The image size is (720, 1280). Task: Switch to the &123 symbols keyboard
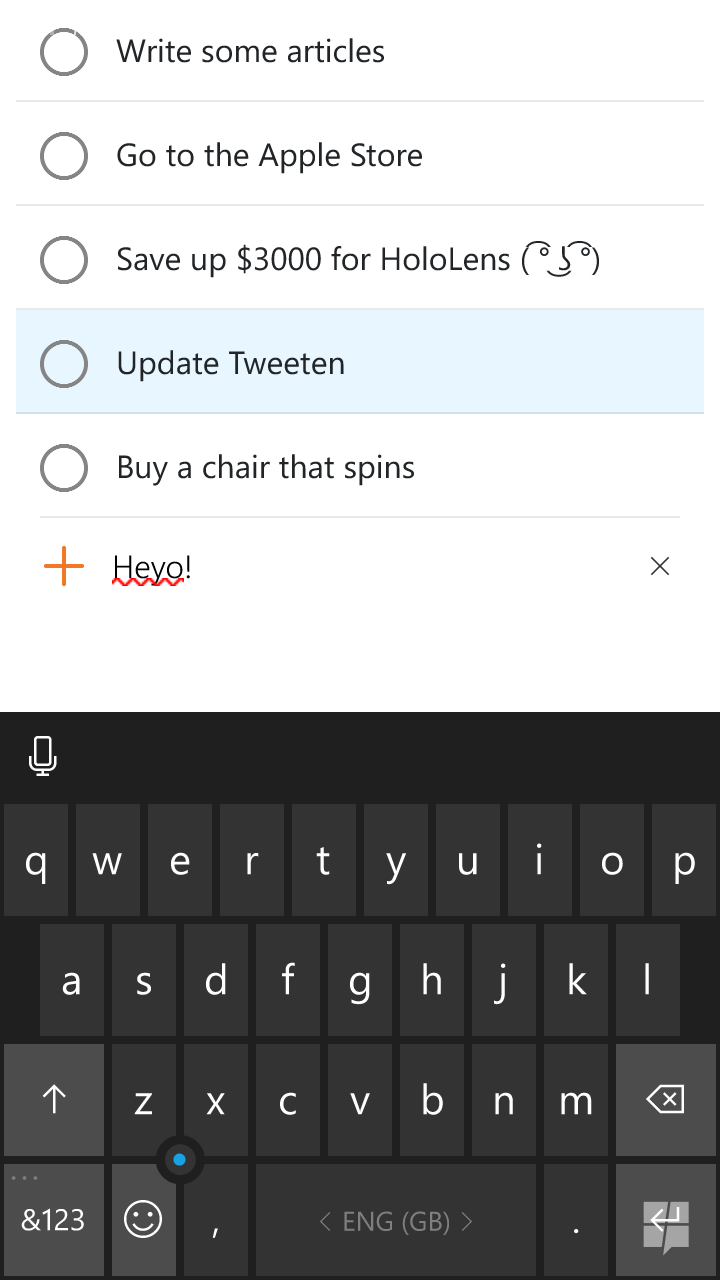point(54,1220)
